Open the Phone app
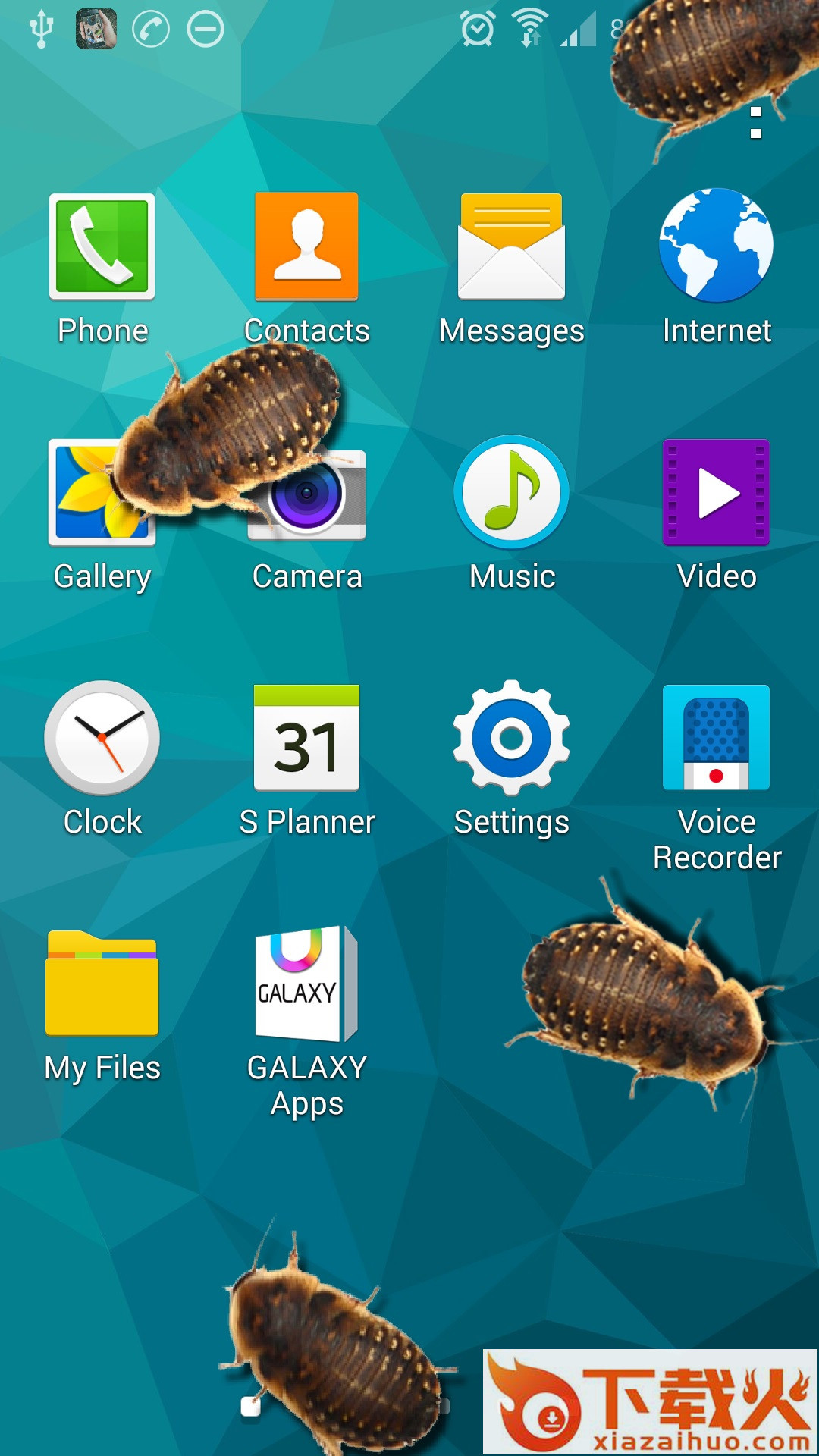The image size is (819, 1456). pyautogui.click(x=102, y=246)
